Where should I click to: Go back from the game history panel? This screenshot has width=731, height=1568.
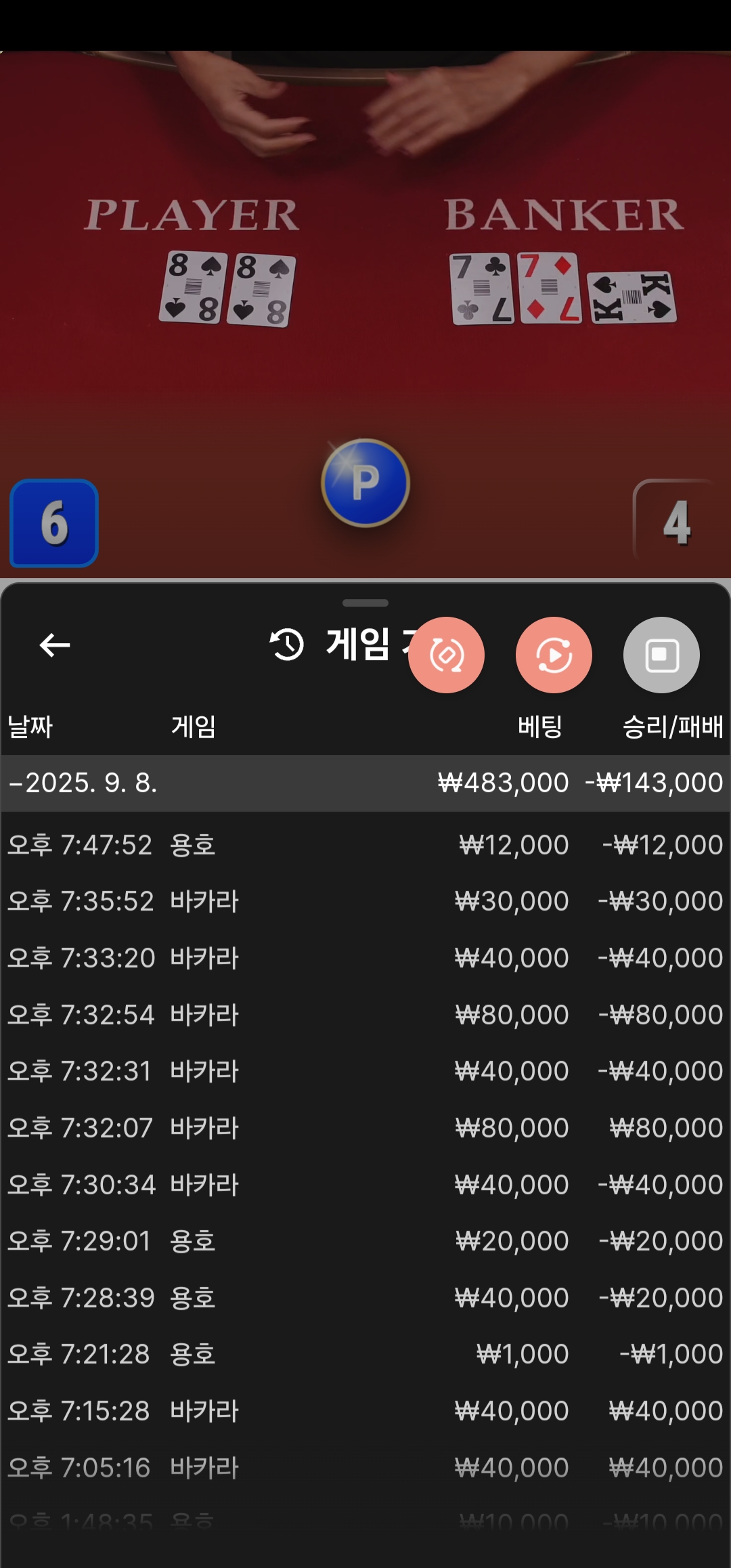55,645
